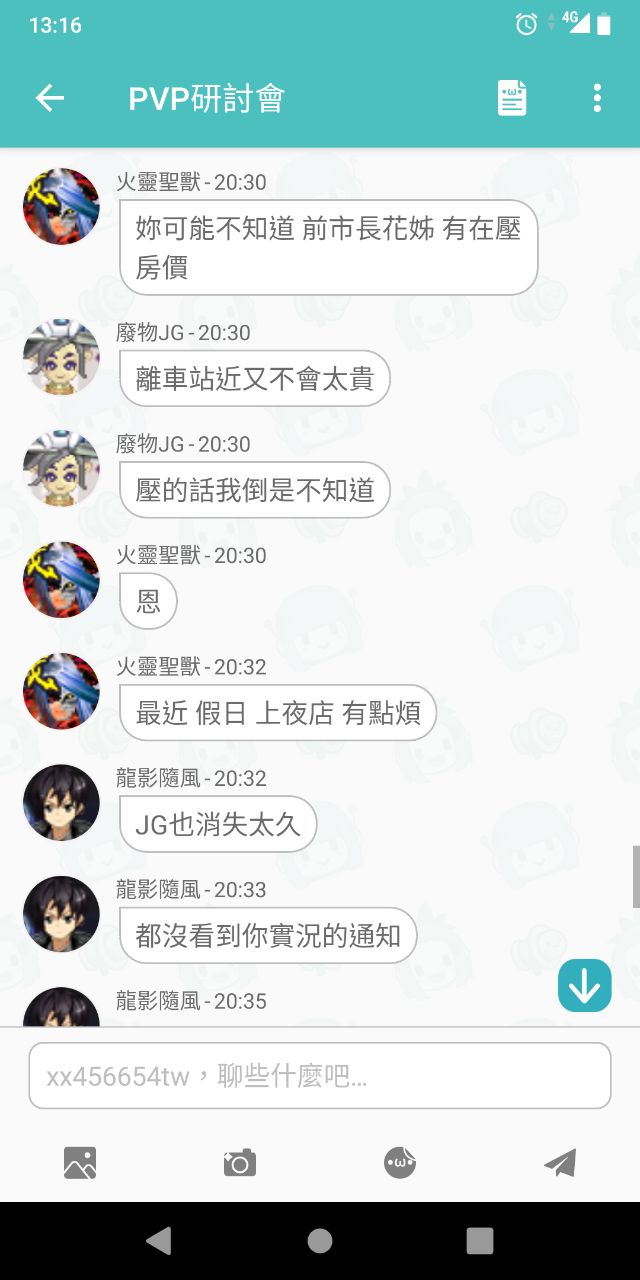Open 龍影隨風's avatar on JG也消失太久 message
The image size is (640, 1280).
(61, 803)
